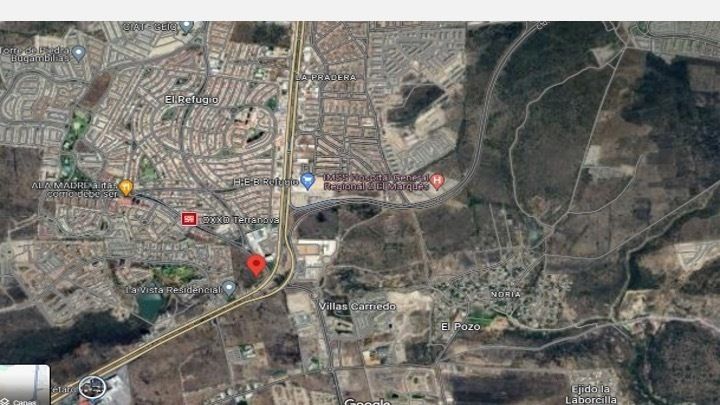Select the OXXO Terranova store marker
The image size is (720, 405).
click(187, 218)
